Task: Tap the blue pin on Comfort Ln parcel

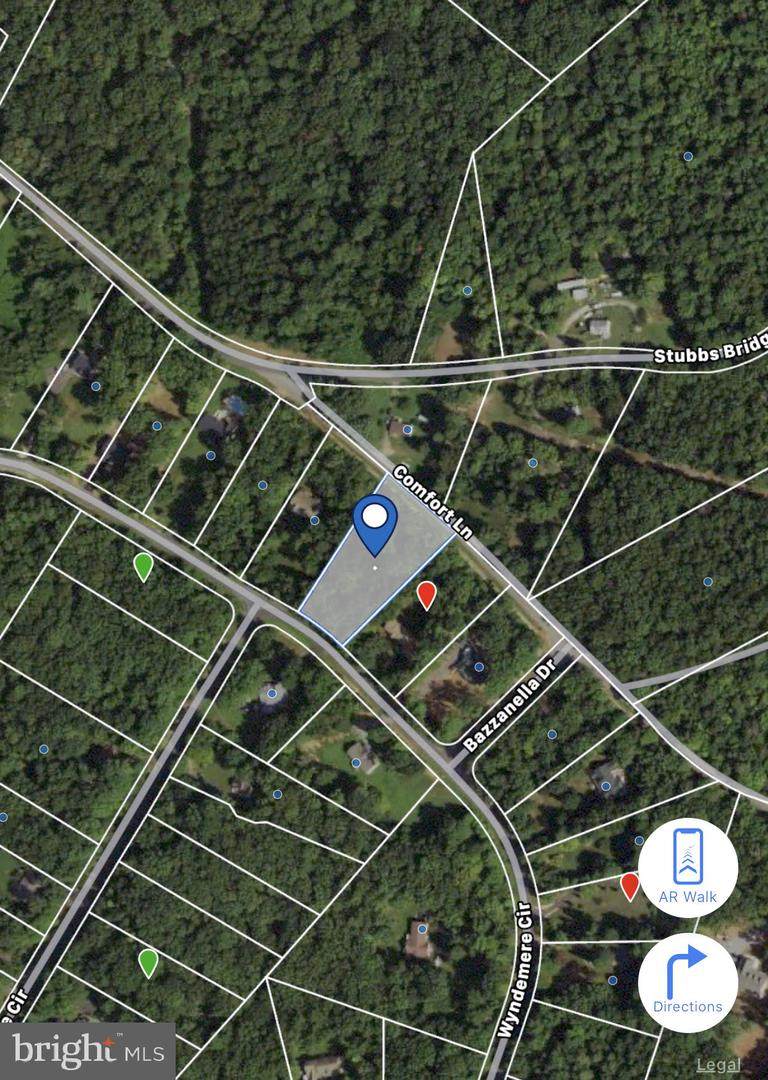Action: [375, 521]
